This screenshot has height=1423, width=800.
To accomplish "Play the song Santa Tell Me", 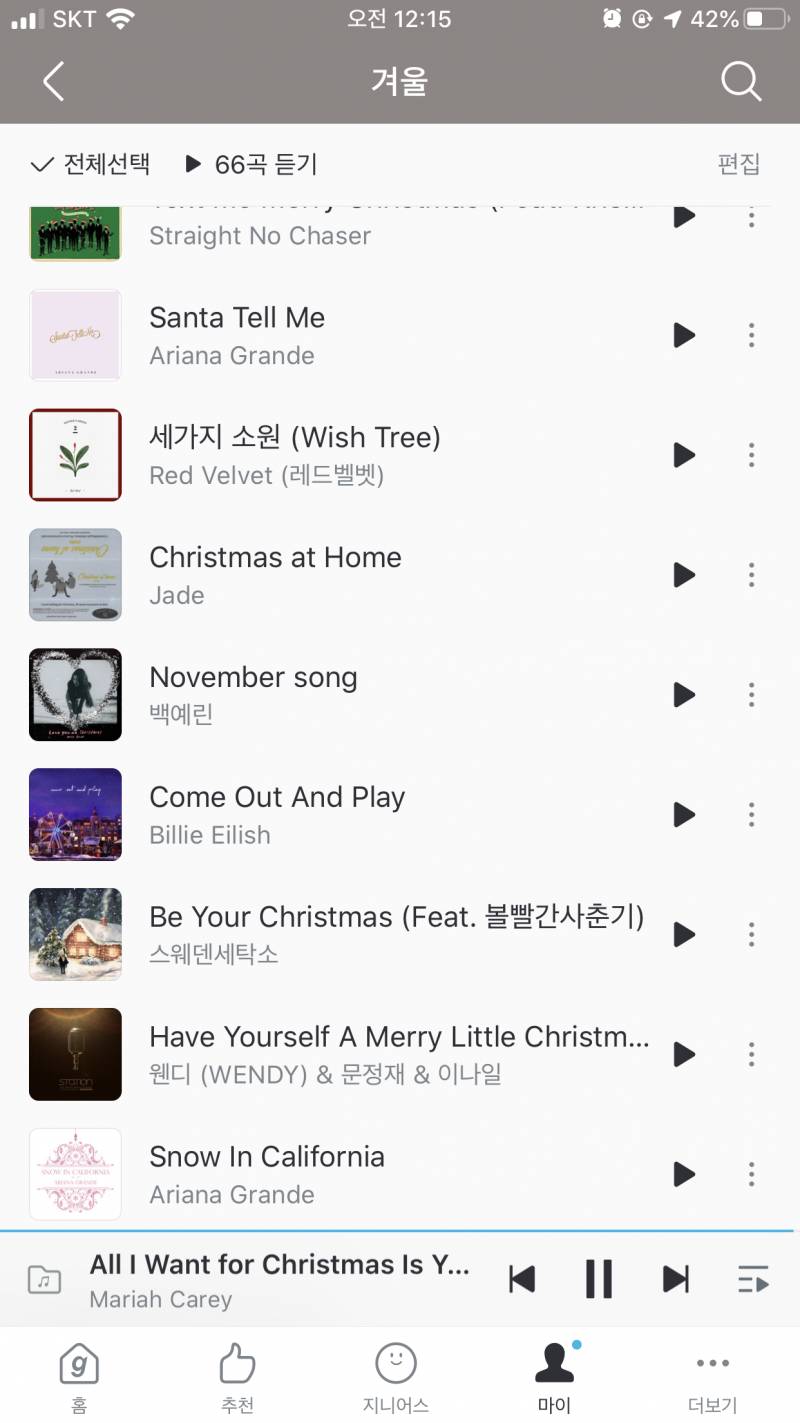I will [684, 335].
